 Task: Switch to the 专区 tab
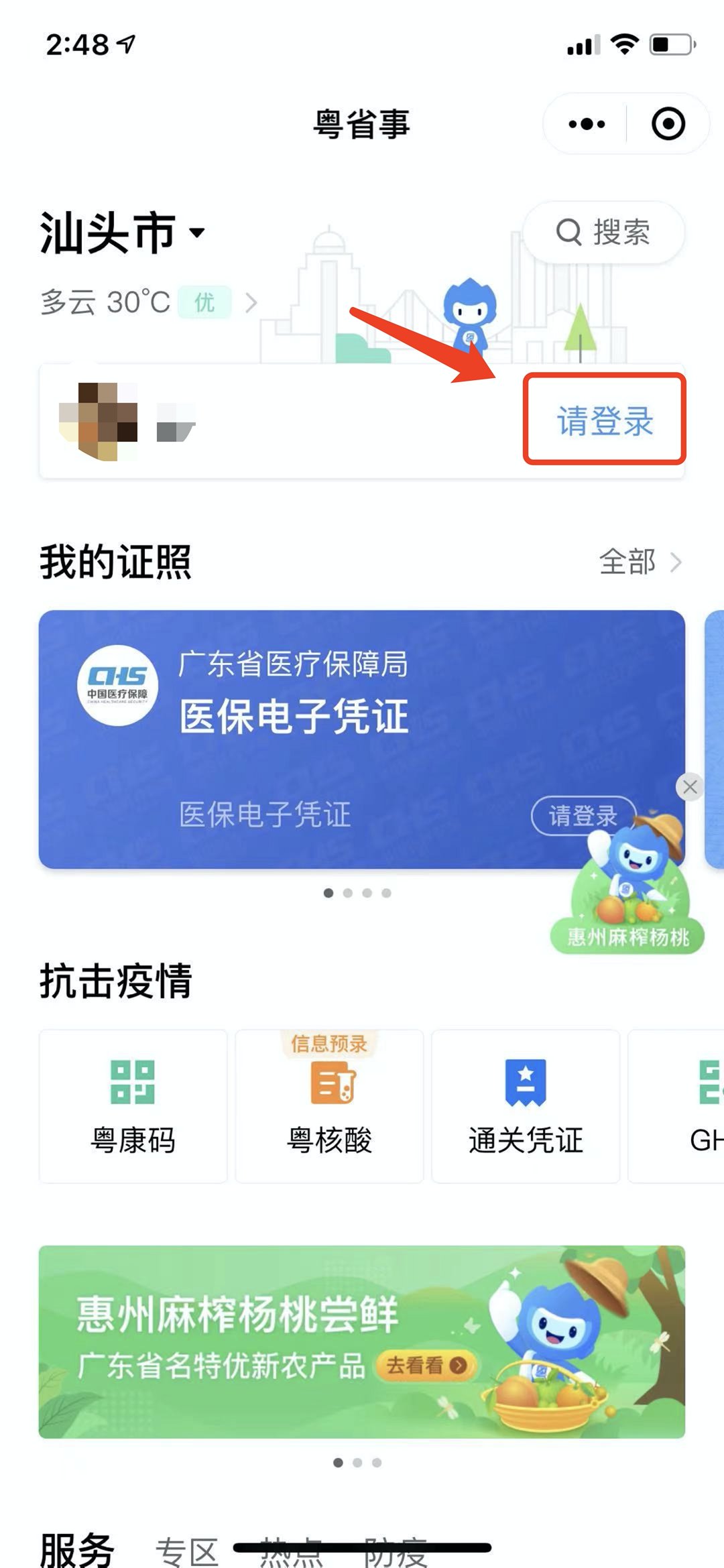coord(186,1551)
